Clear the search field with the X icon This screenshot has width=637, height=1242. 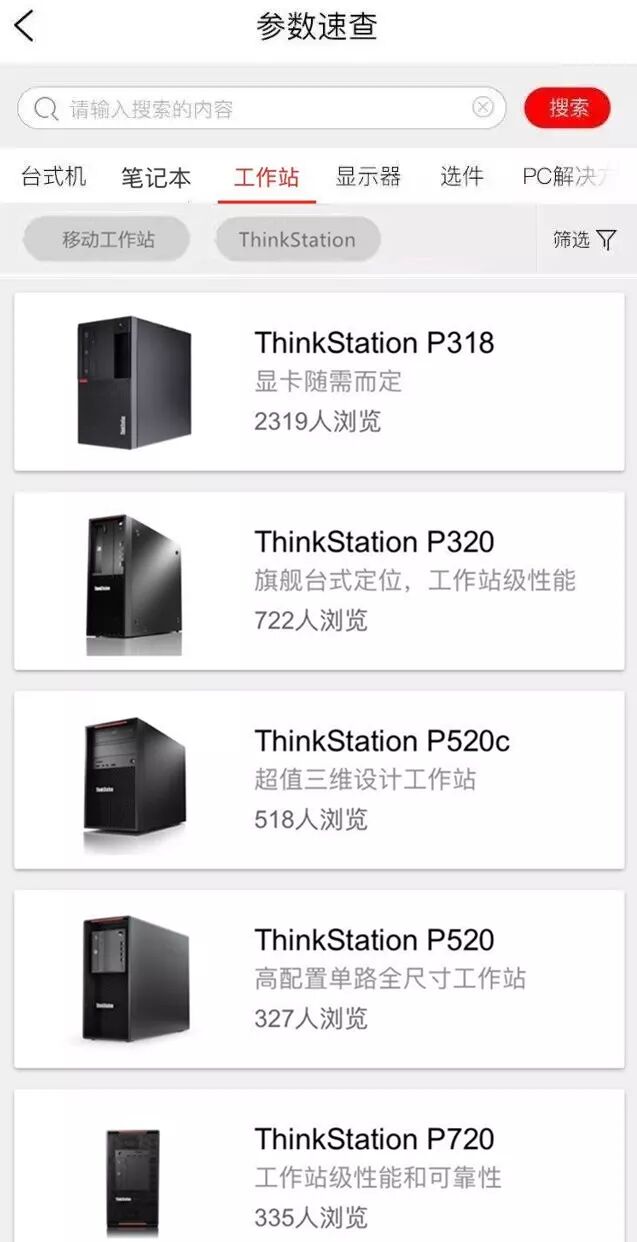[x=483, y=108]
